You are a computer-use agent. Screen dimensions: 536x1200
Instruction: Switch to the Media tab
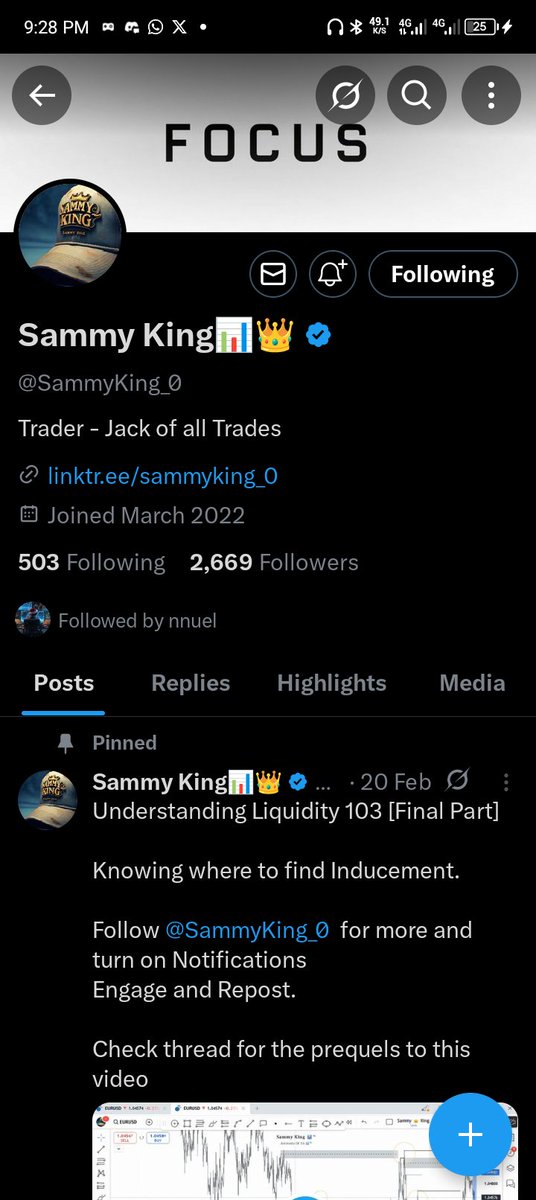click(472, 683)
